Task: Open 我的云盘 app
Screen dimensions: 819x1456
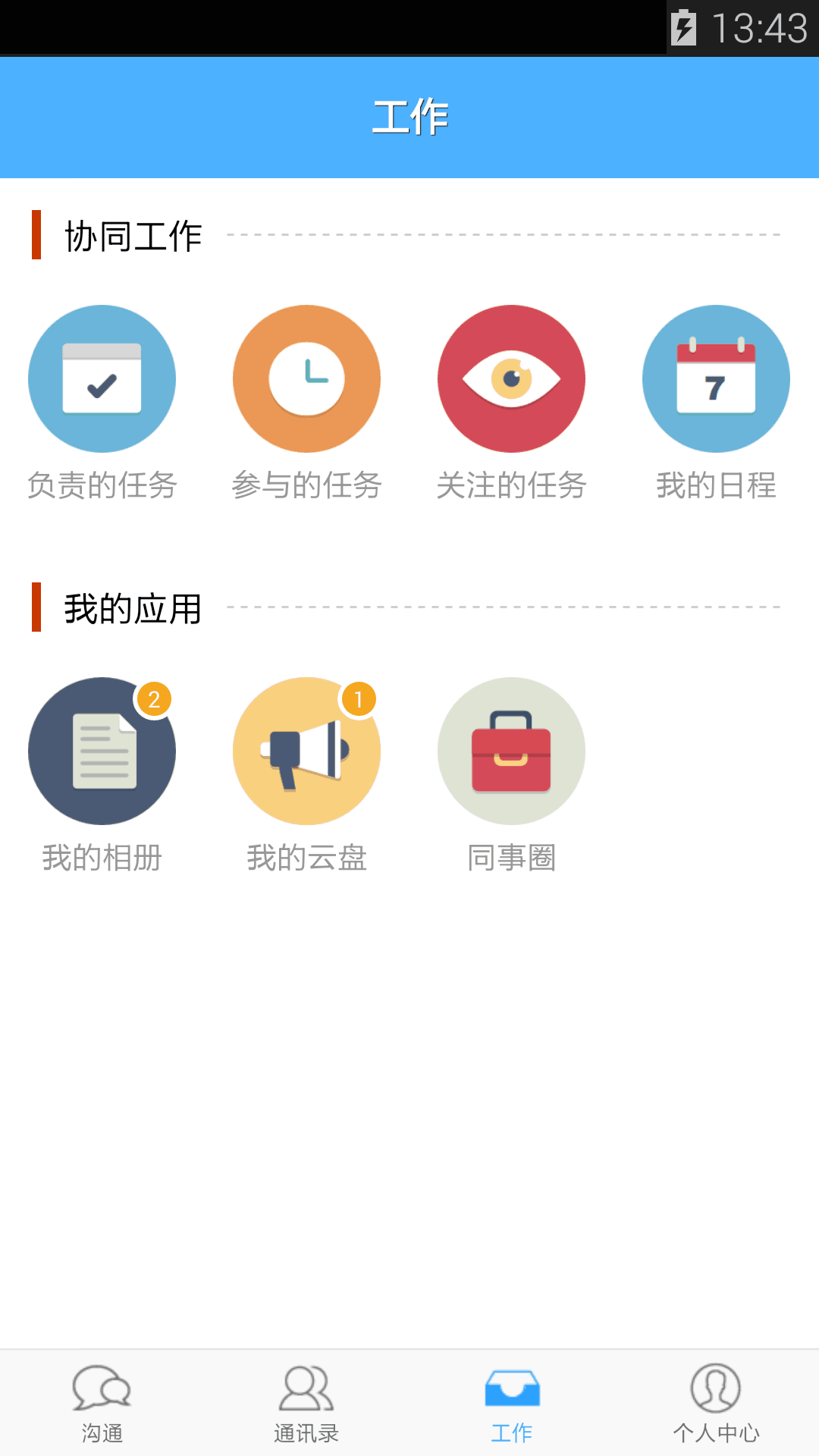Action: [x=306, y=752]
